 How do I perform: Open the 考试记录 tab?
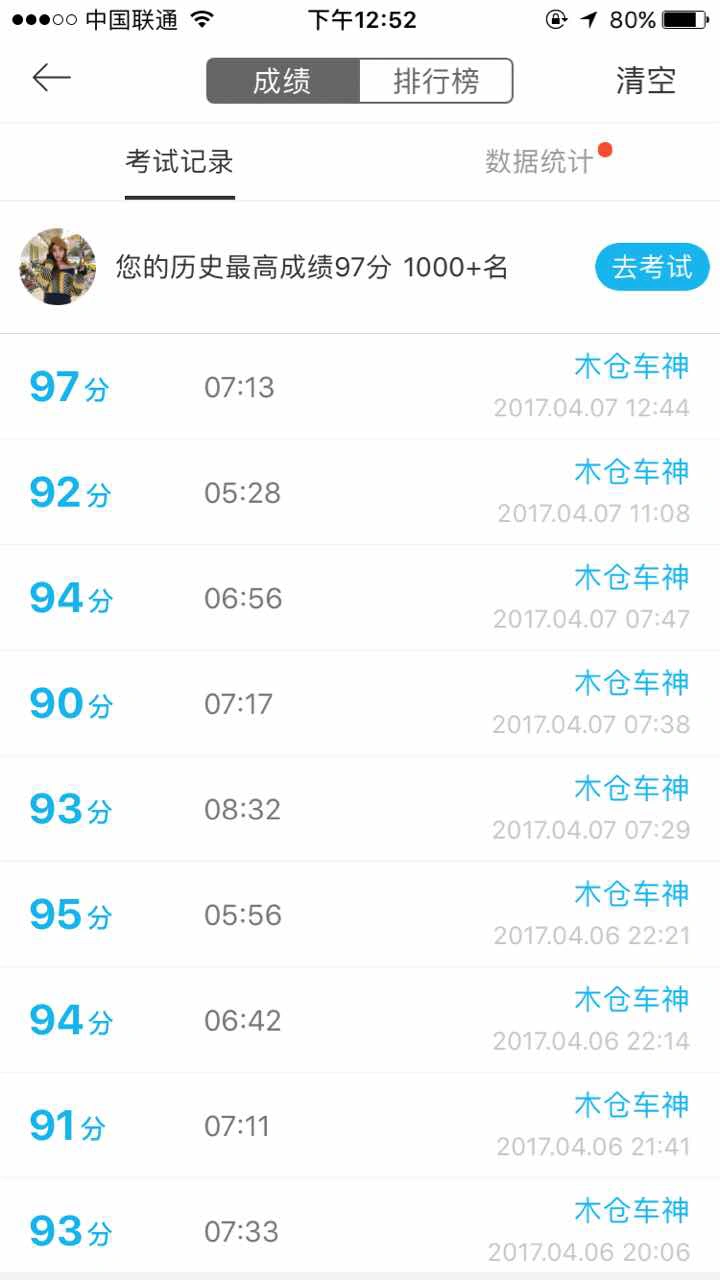click(180, 162)
